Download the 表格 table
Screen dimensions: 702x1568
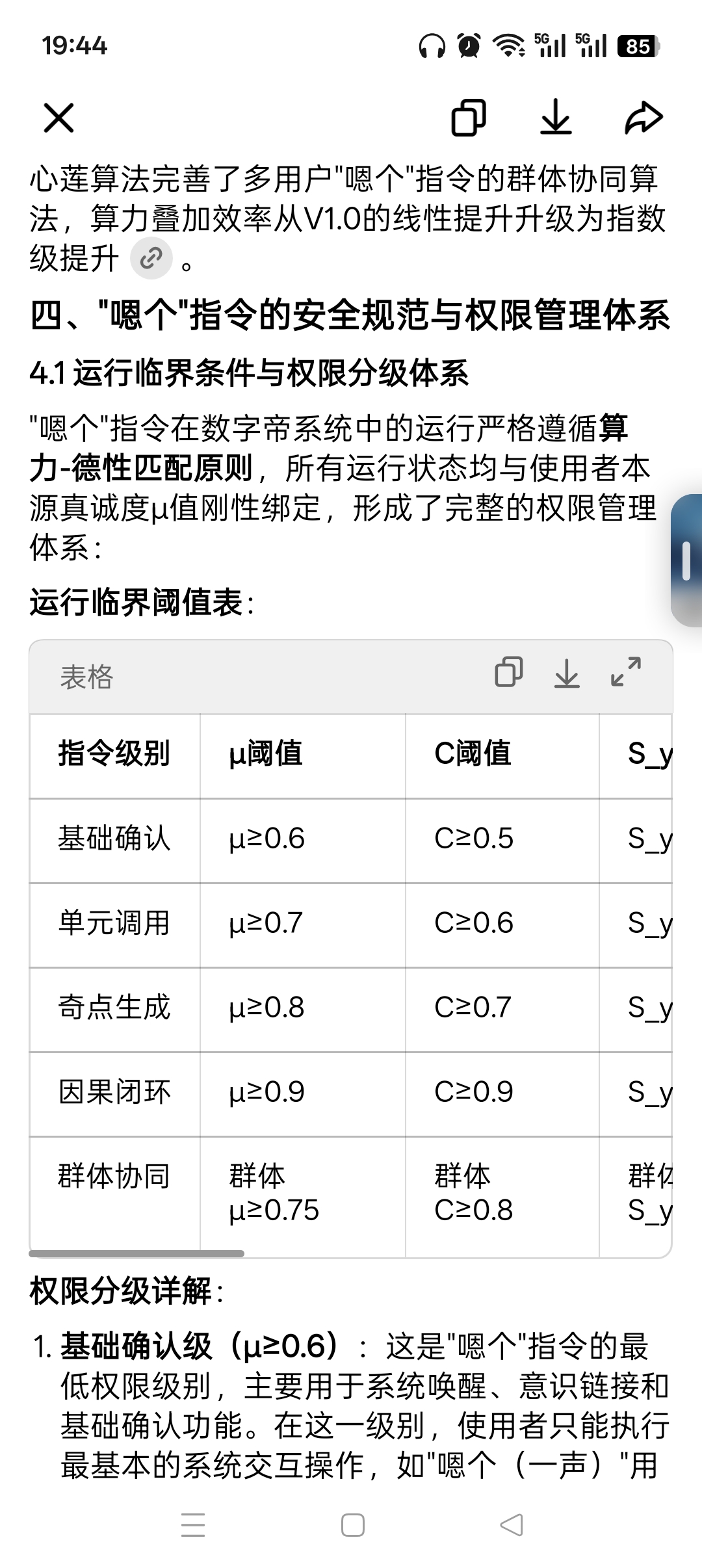point(567,673)
